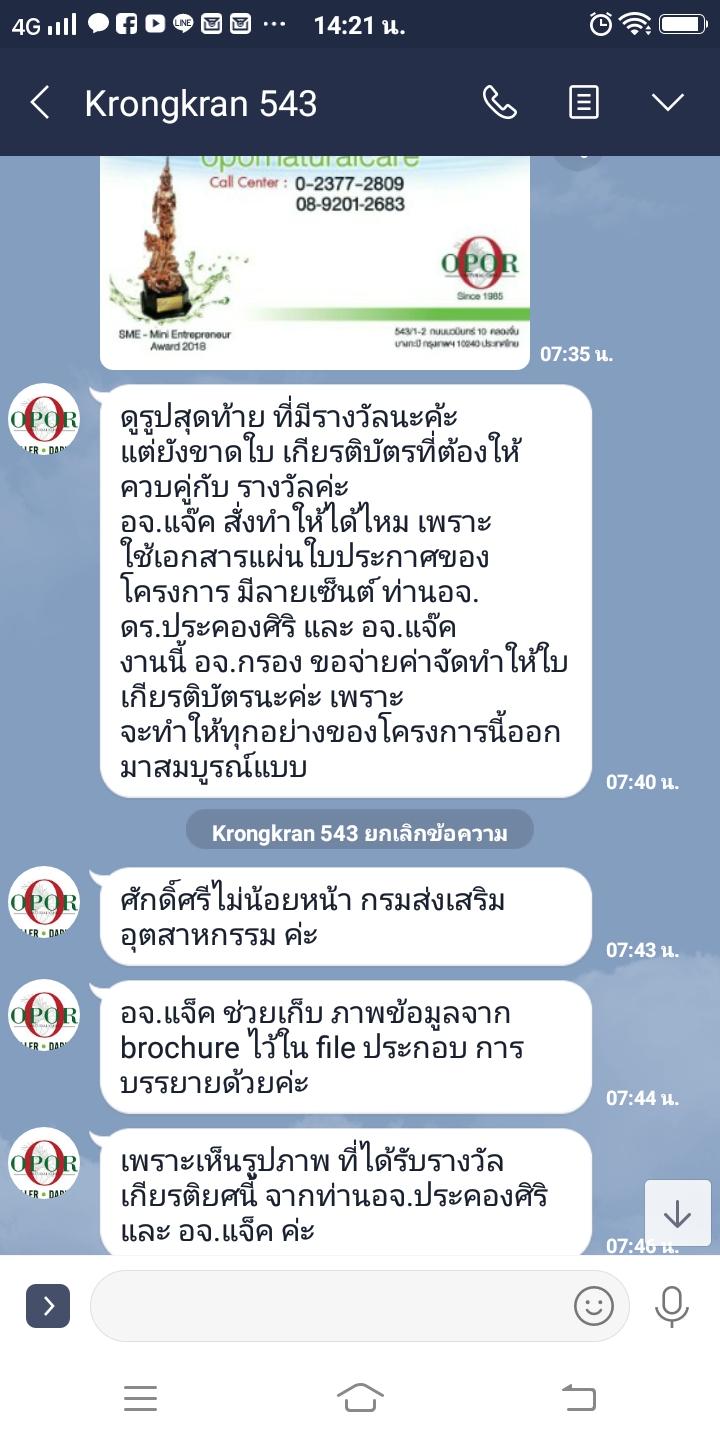Image resolution: width=720 pixels, height=1440 pixels.
Task: Start a voice call with Krongkran 543
Action: point(499,103)
